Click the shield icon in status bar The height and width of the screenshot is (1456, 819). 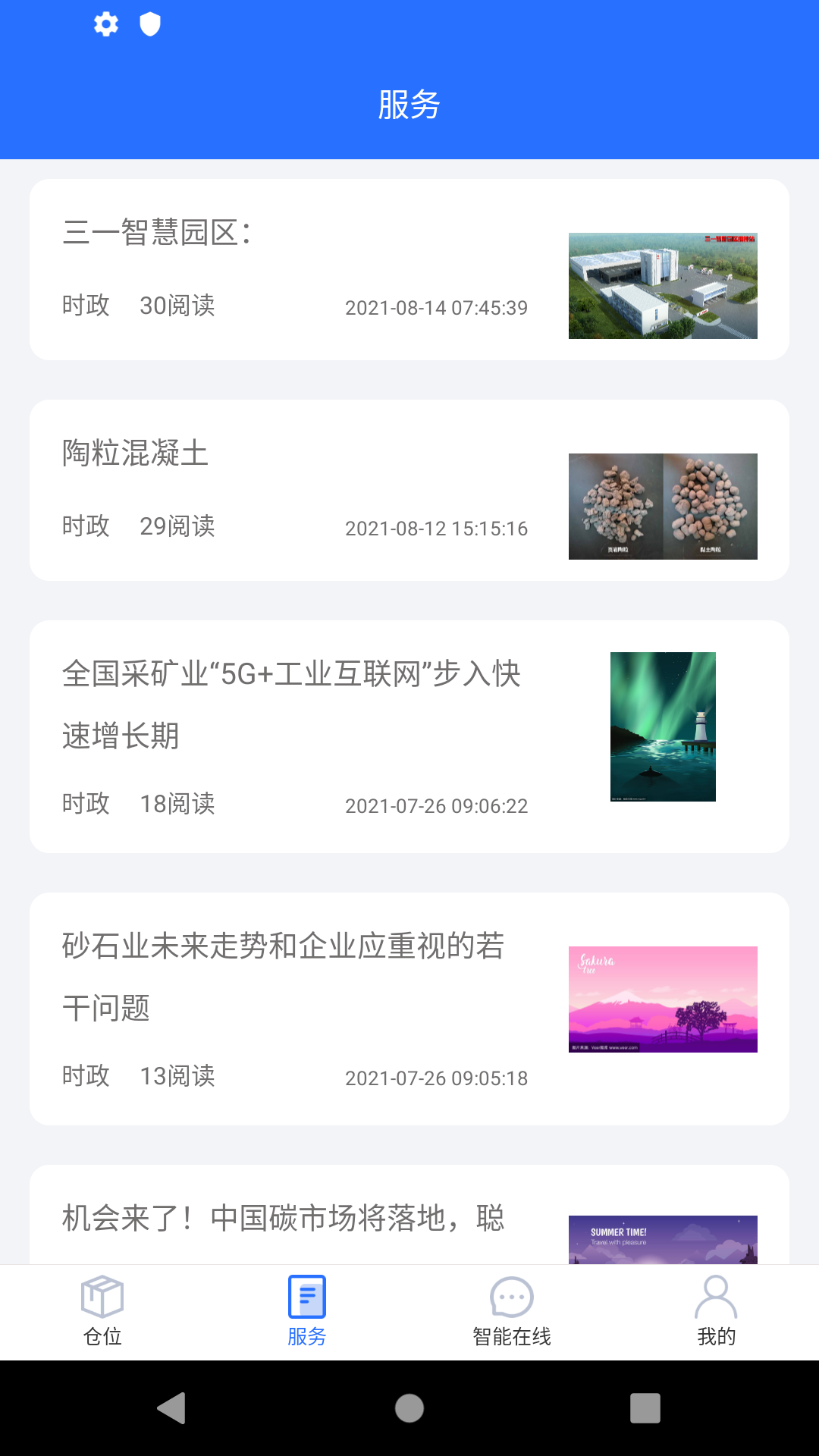point(149,24)
